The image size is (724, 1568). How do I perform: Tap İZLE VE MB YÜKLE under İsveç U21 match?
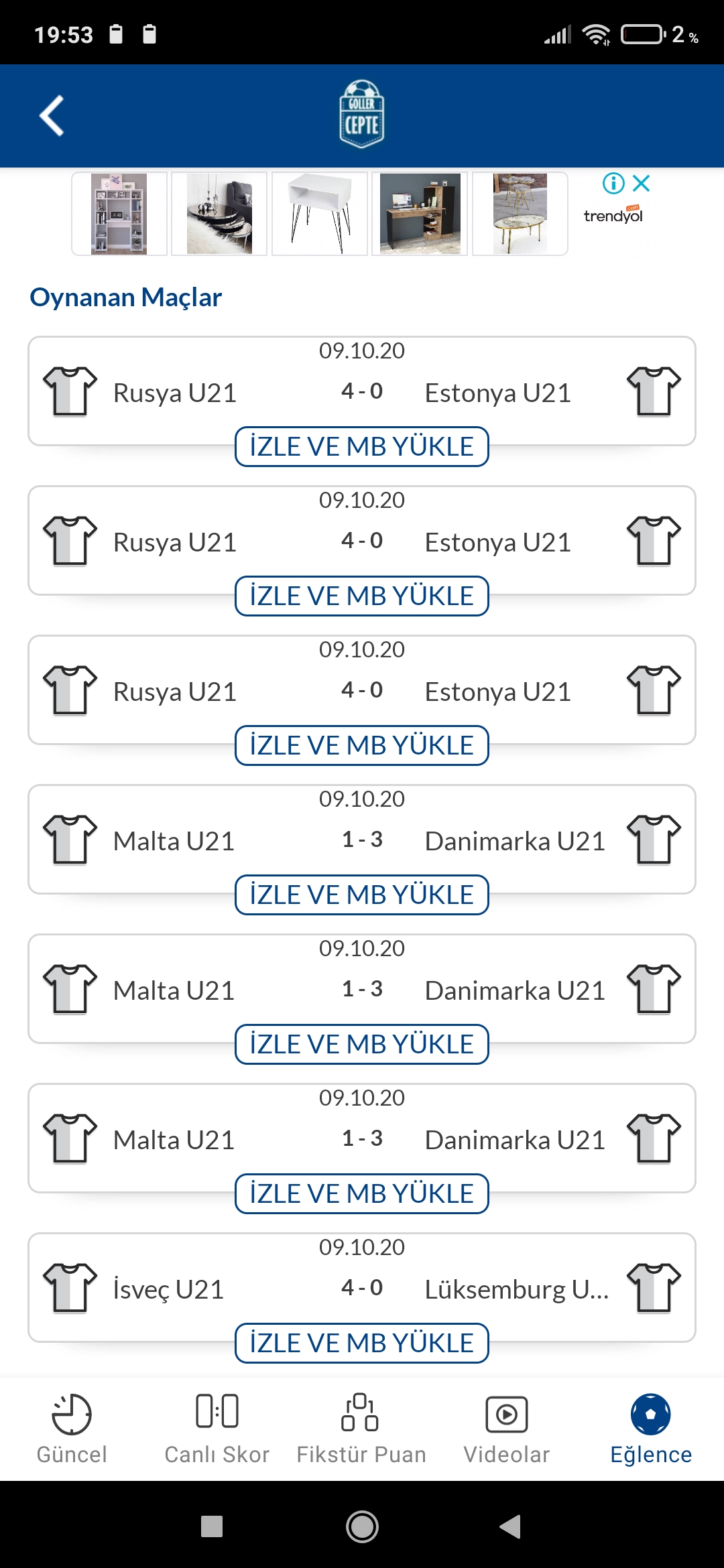[362, 1343]
